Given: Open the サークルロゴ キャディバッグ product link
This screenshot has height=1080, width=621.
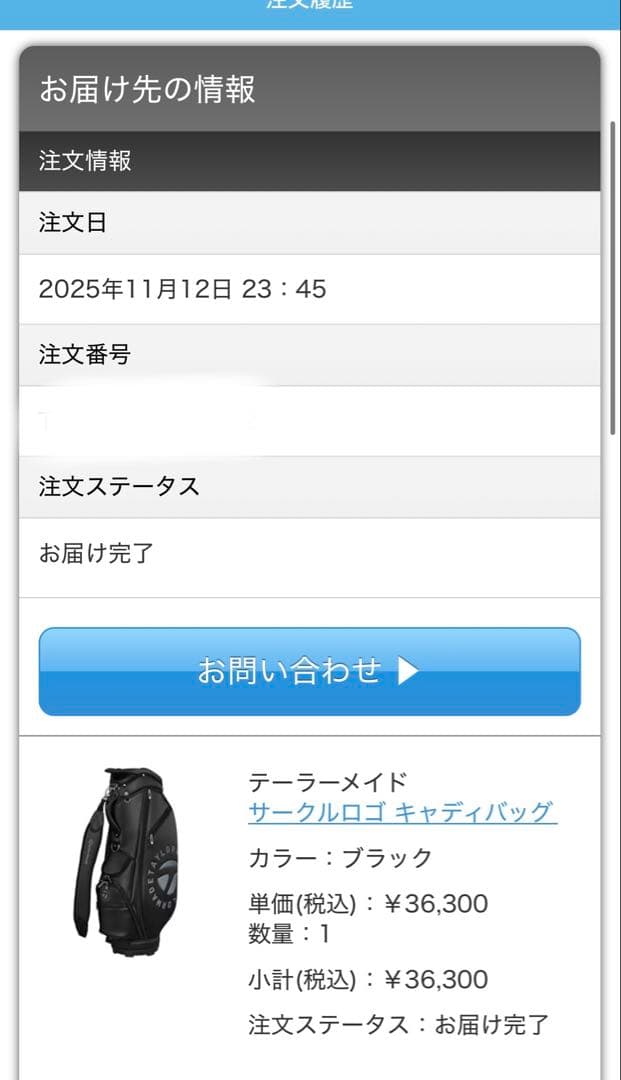Looking at the screenshot, I should click(402, 812).
